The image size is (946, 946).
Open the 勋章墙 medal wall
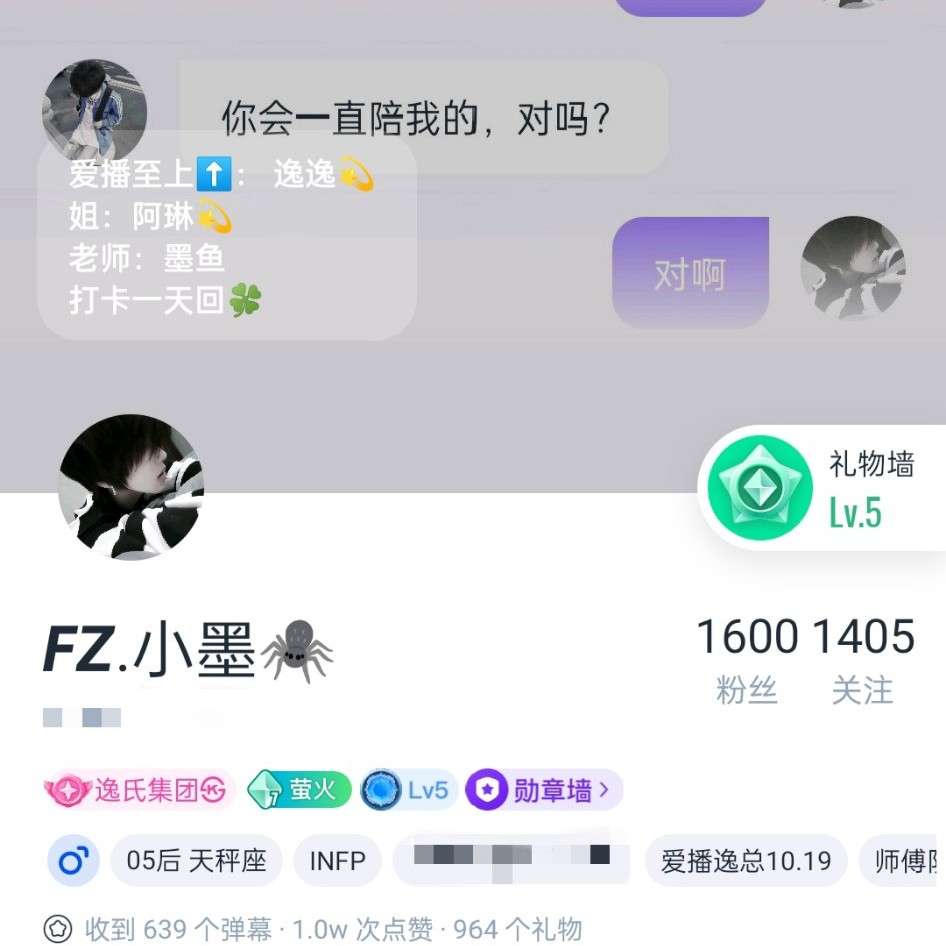[x=544, y=790]
